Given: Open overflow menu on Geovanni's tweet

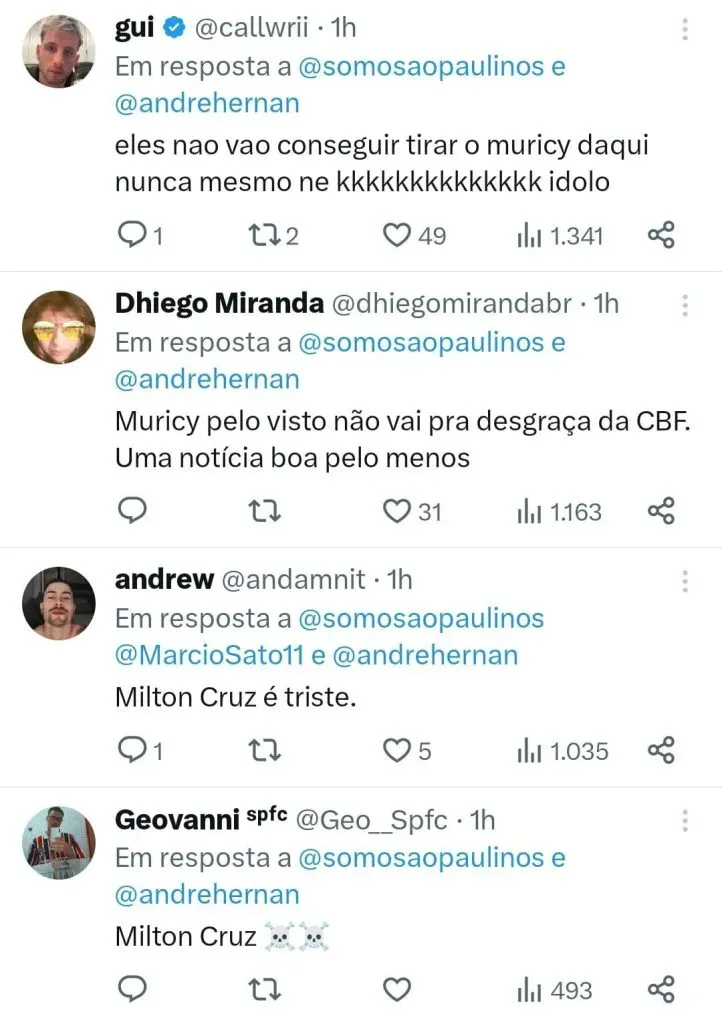Looking at the screenshot, I should tap(685, 821).
